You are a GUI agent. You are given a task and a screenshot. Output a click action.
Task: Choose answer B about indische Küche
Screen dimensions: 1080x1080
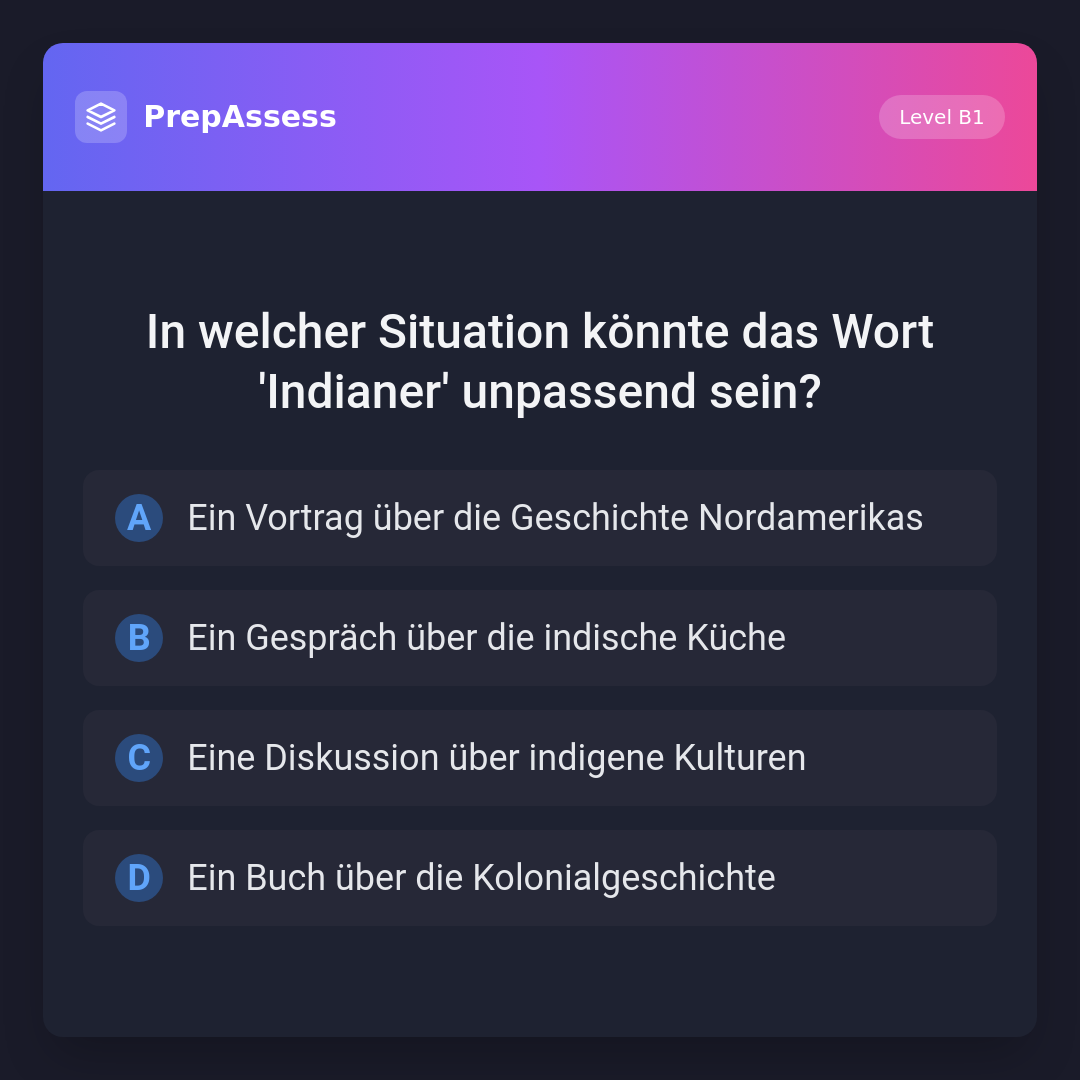coord(540,638)
